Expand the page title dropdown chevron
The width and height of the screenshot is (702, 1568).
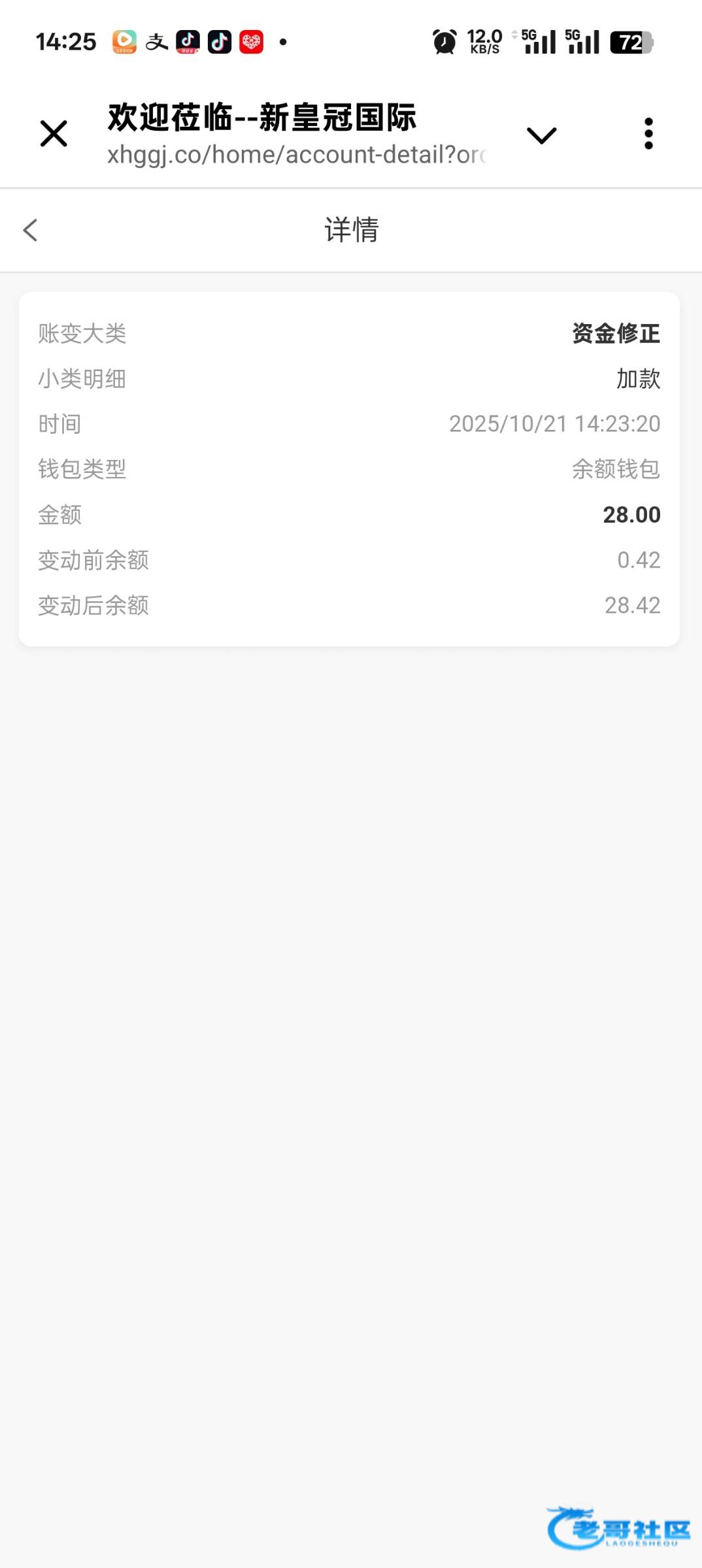click(541, 135)
